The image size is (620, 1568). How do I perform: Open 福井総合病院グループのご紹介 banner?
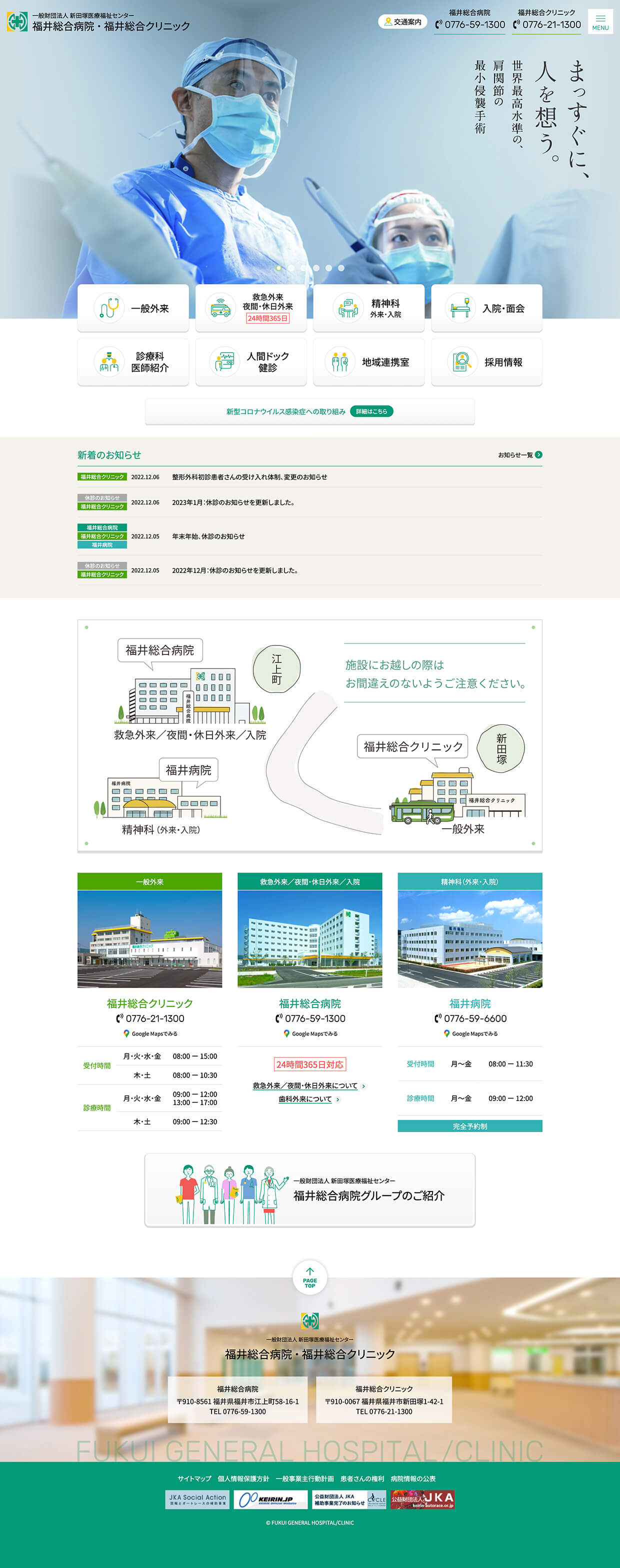click(309, 1190)
